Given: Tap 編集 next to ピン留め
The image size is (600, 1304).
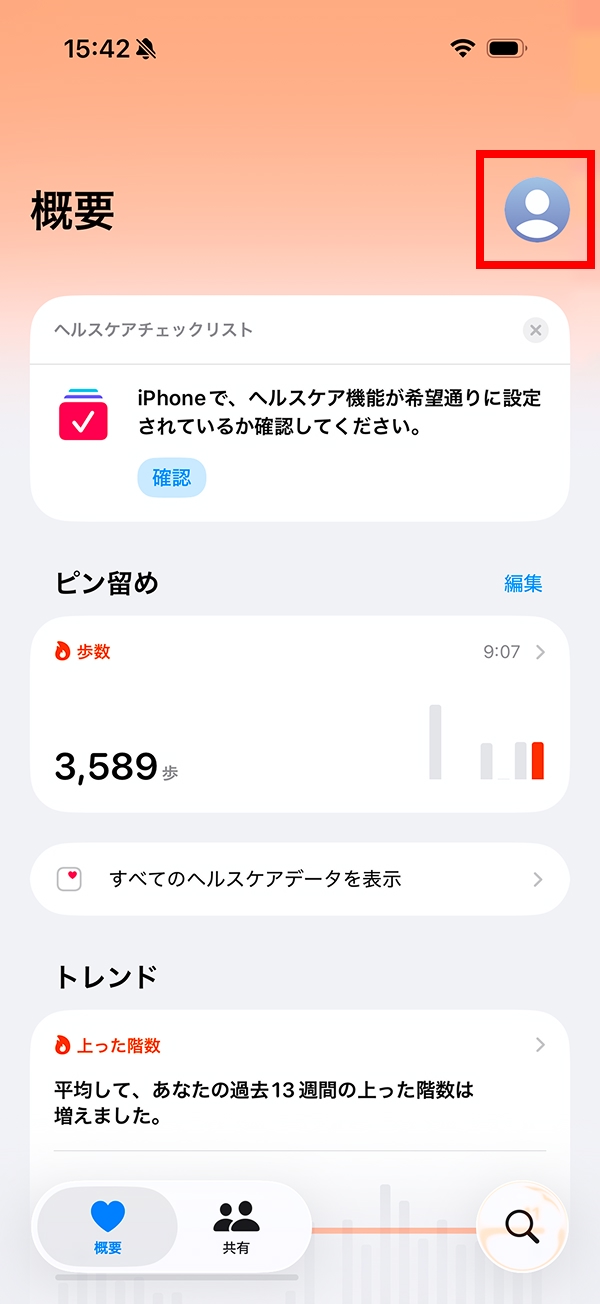Looking at the screenshot, I should pyautogui.click(x=523, y=584).
